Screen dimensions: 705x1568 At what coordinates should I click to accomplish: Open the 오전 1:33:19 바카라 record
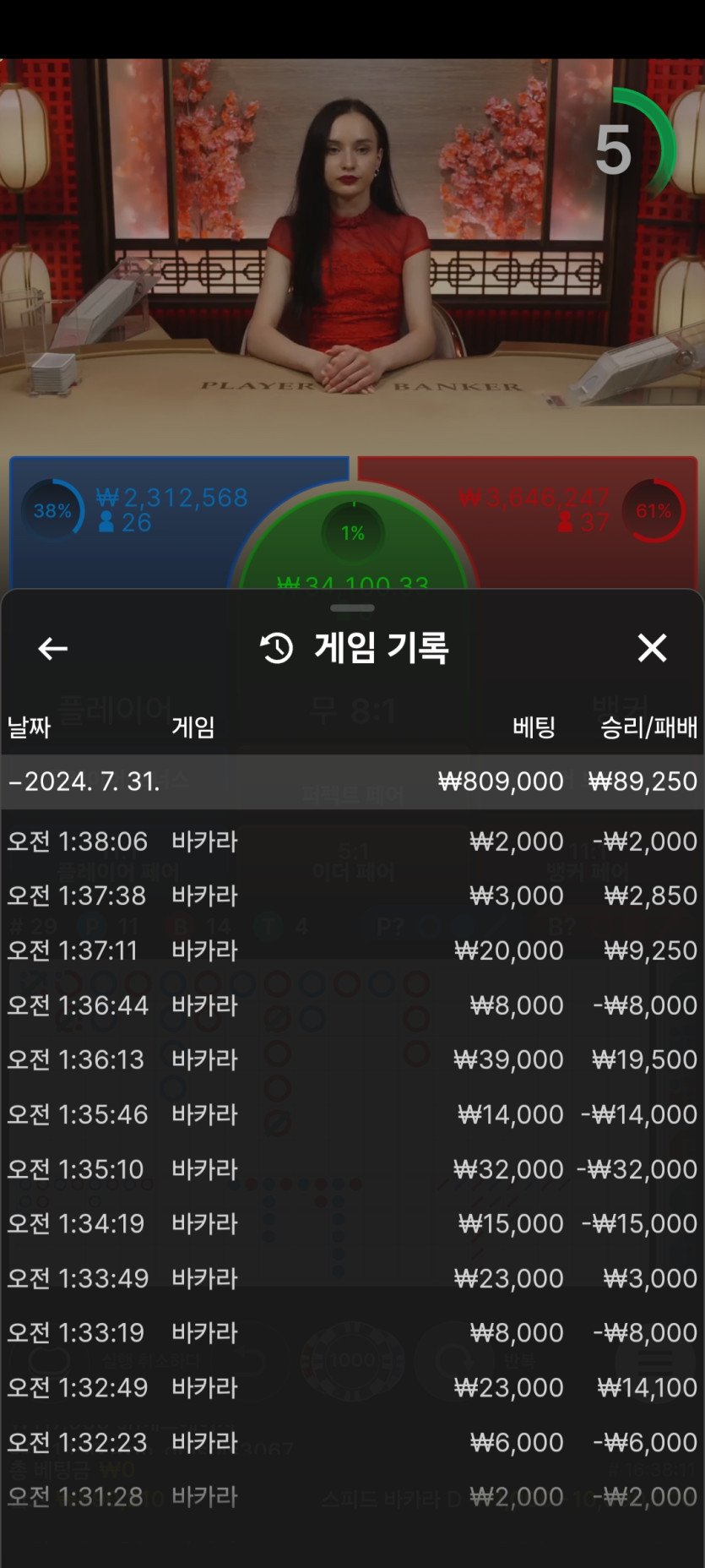click(x=352, y=1332)
